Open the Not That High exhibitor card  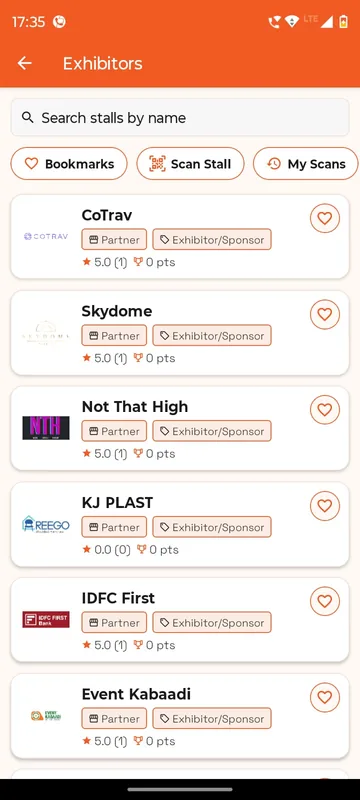180,429
